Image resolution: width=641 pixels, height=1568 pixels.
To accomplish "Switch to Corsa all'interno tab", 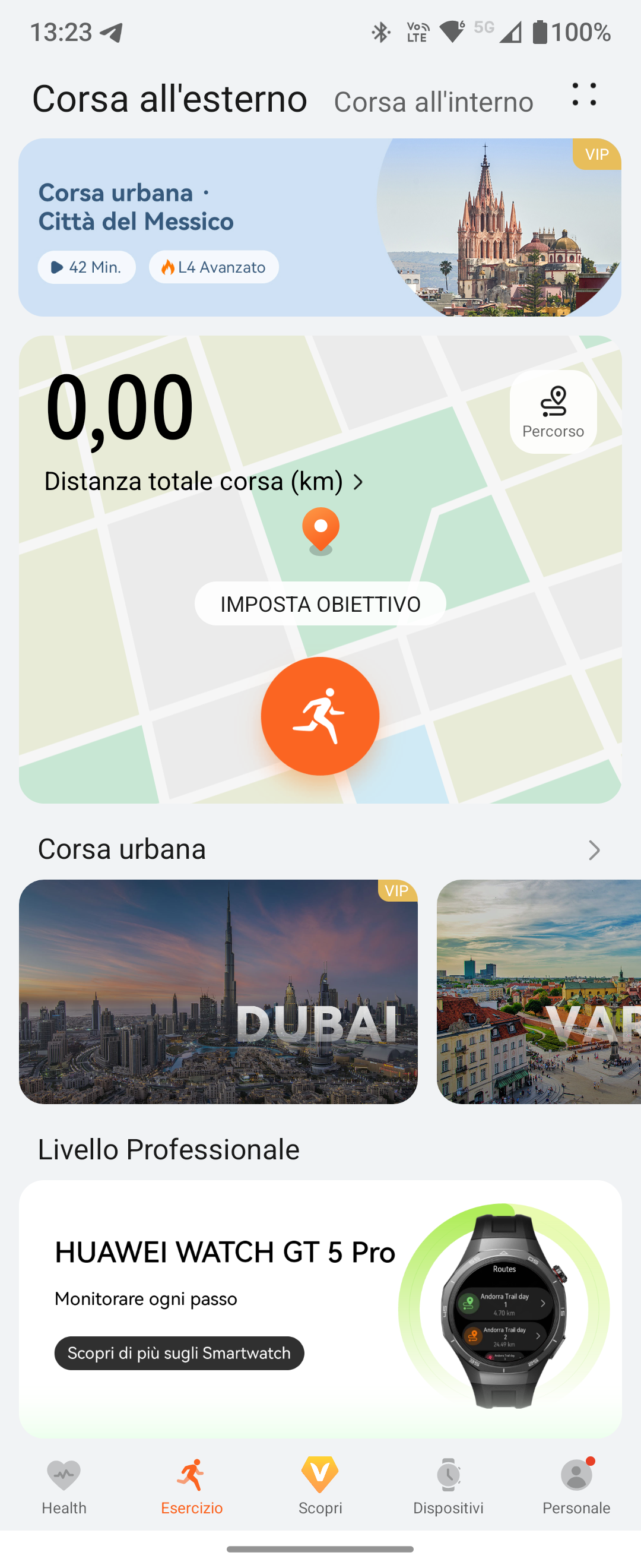I will tap(433, 102).
